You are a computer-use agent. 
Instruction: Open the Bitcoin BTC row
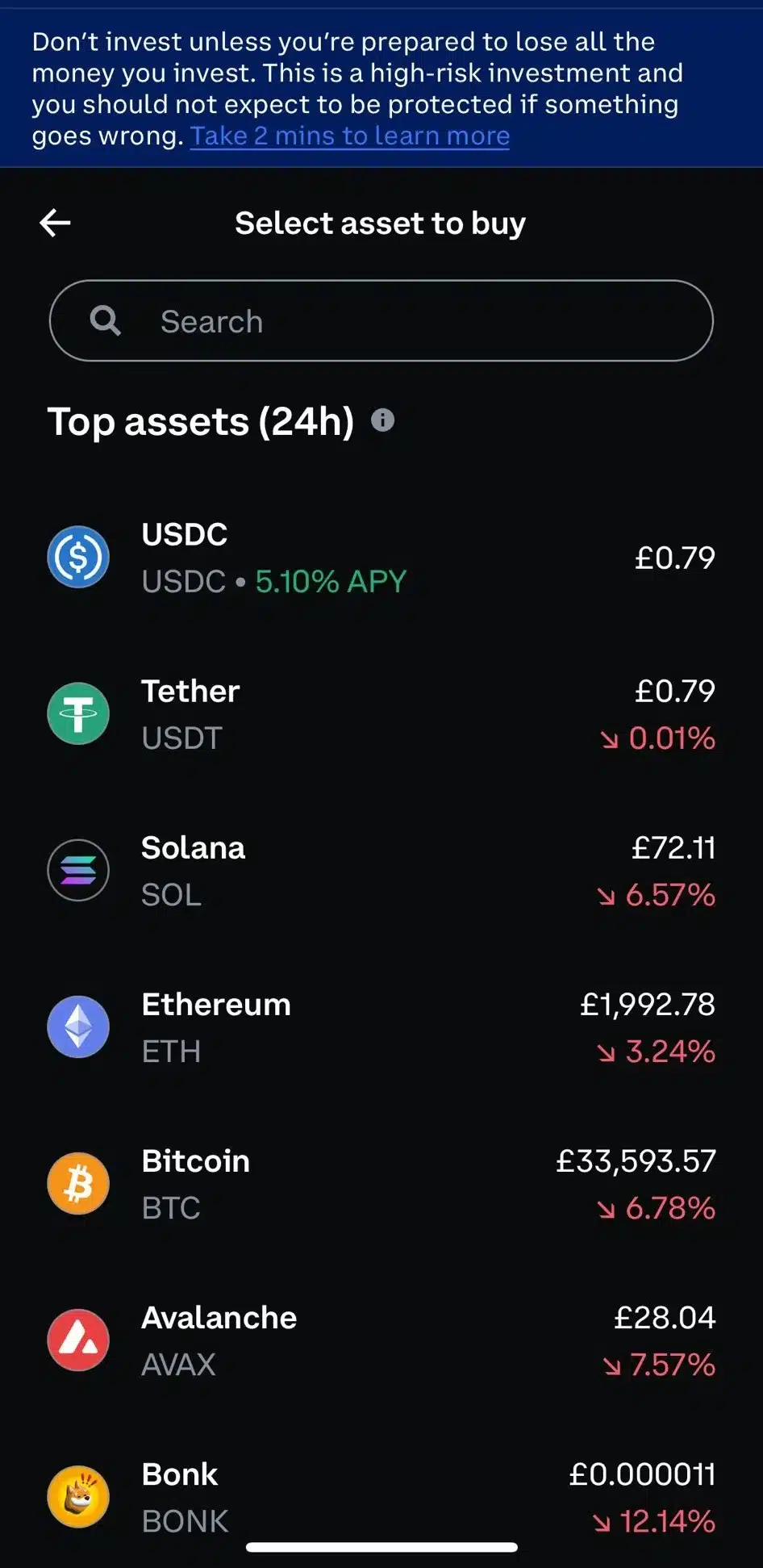pos(381,1184)
